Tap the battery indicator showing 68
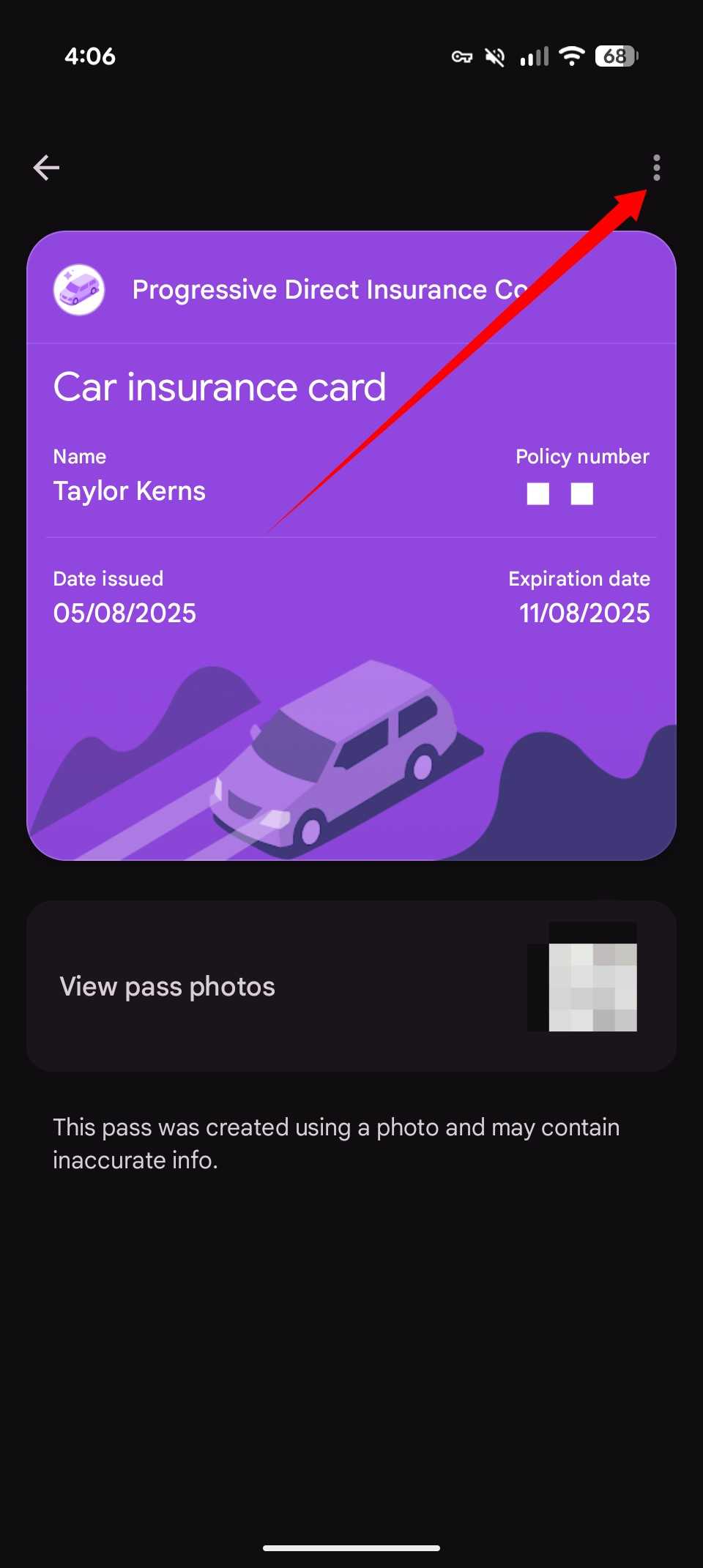Viewport: 703px width, 1568px height. coord(614,57)
